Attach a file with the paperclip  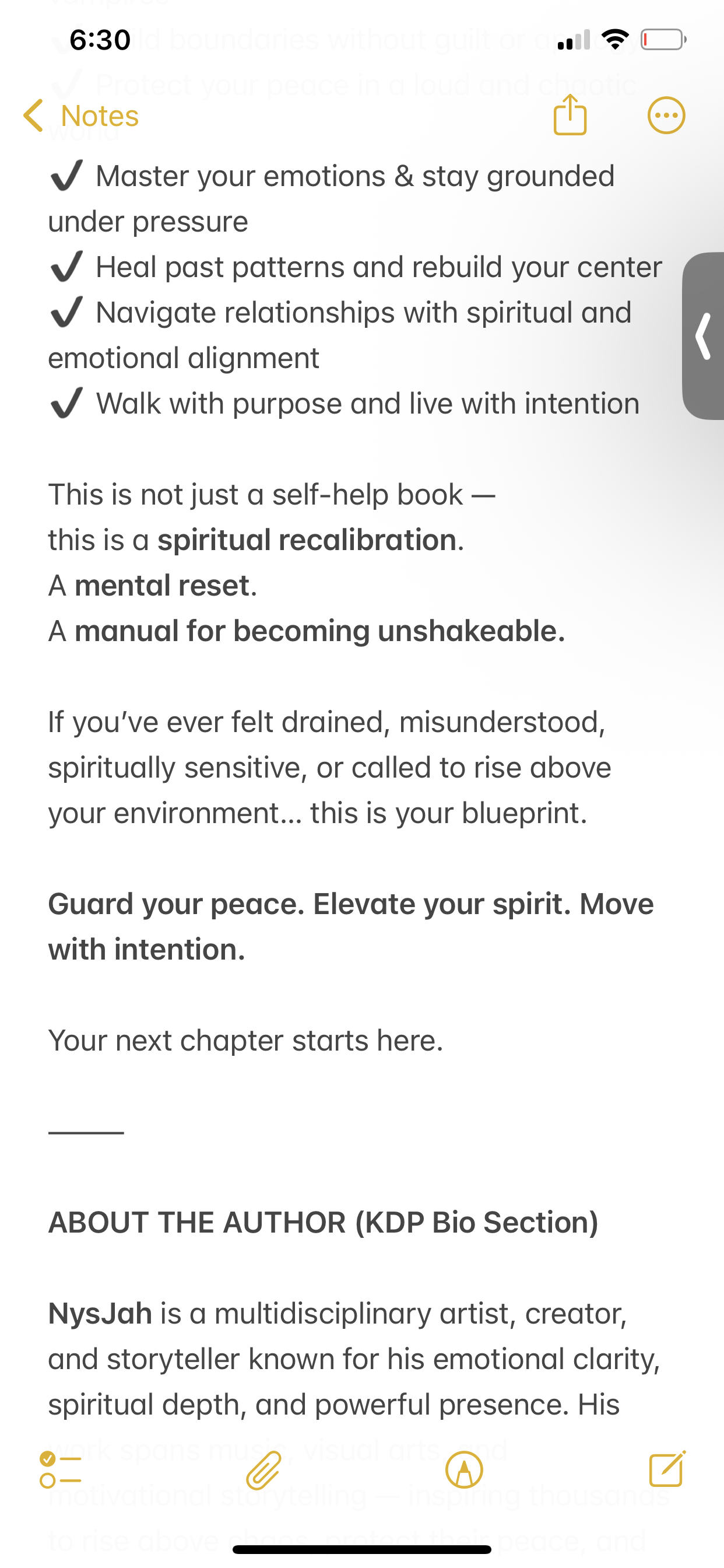pos(263,1470)
